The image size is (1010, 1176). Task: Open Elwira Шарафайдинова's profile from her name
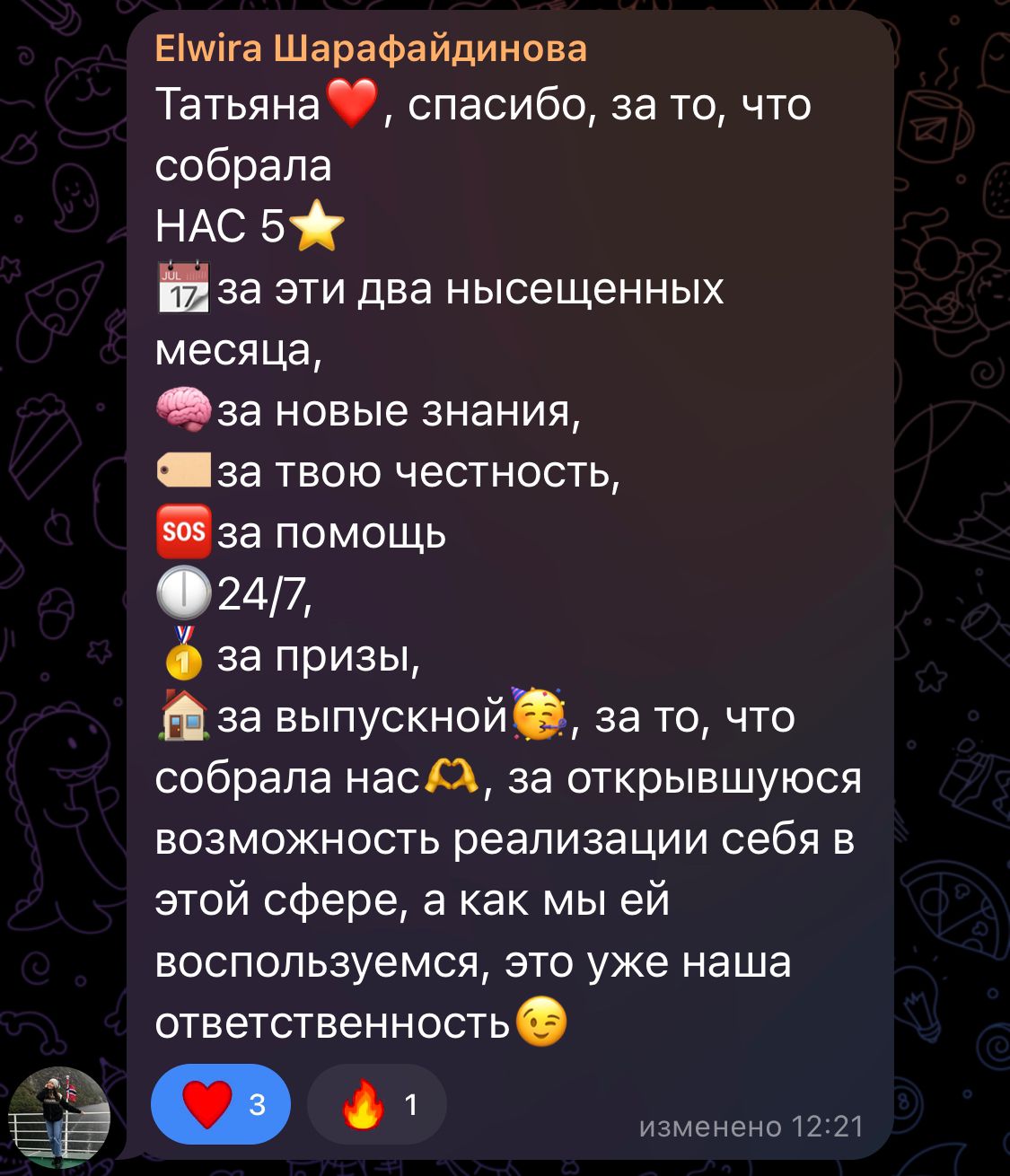[371, 48]
